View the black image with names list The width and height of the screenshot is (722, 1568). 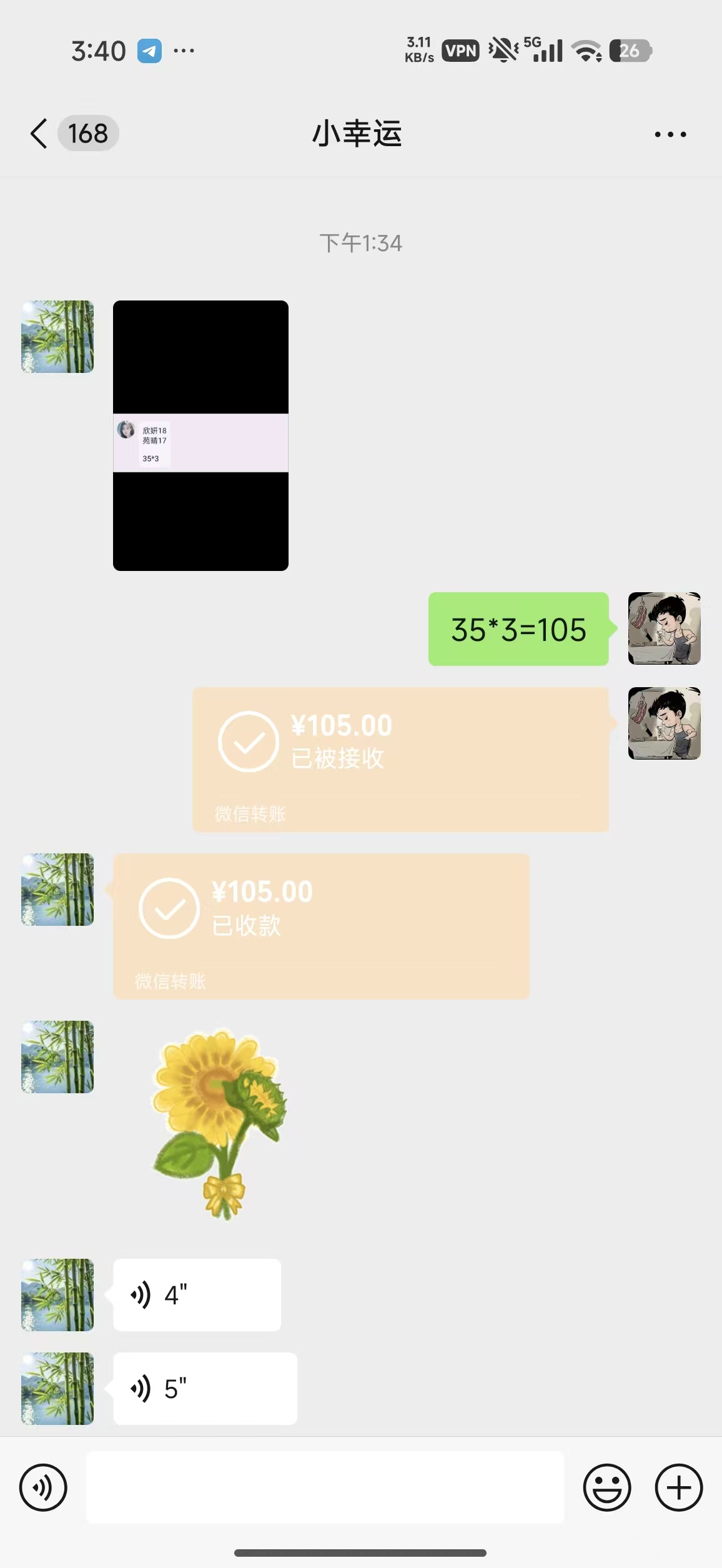(200, 435)
